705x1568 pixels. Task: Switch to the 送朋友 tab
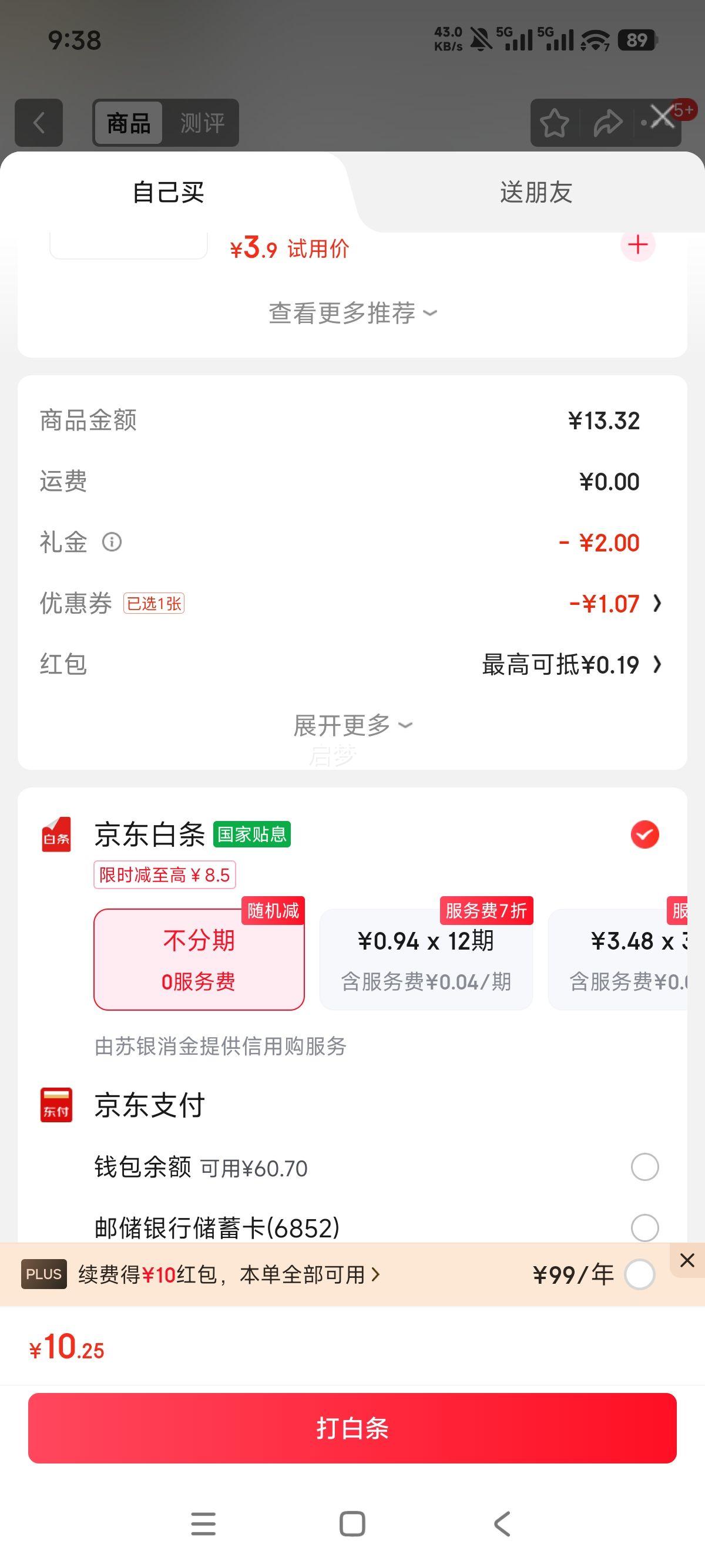tap(535, 193)
